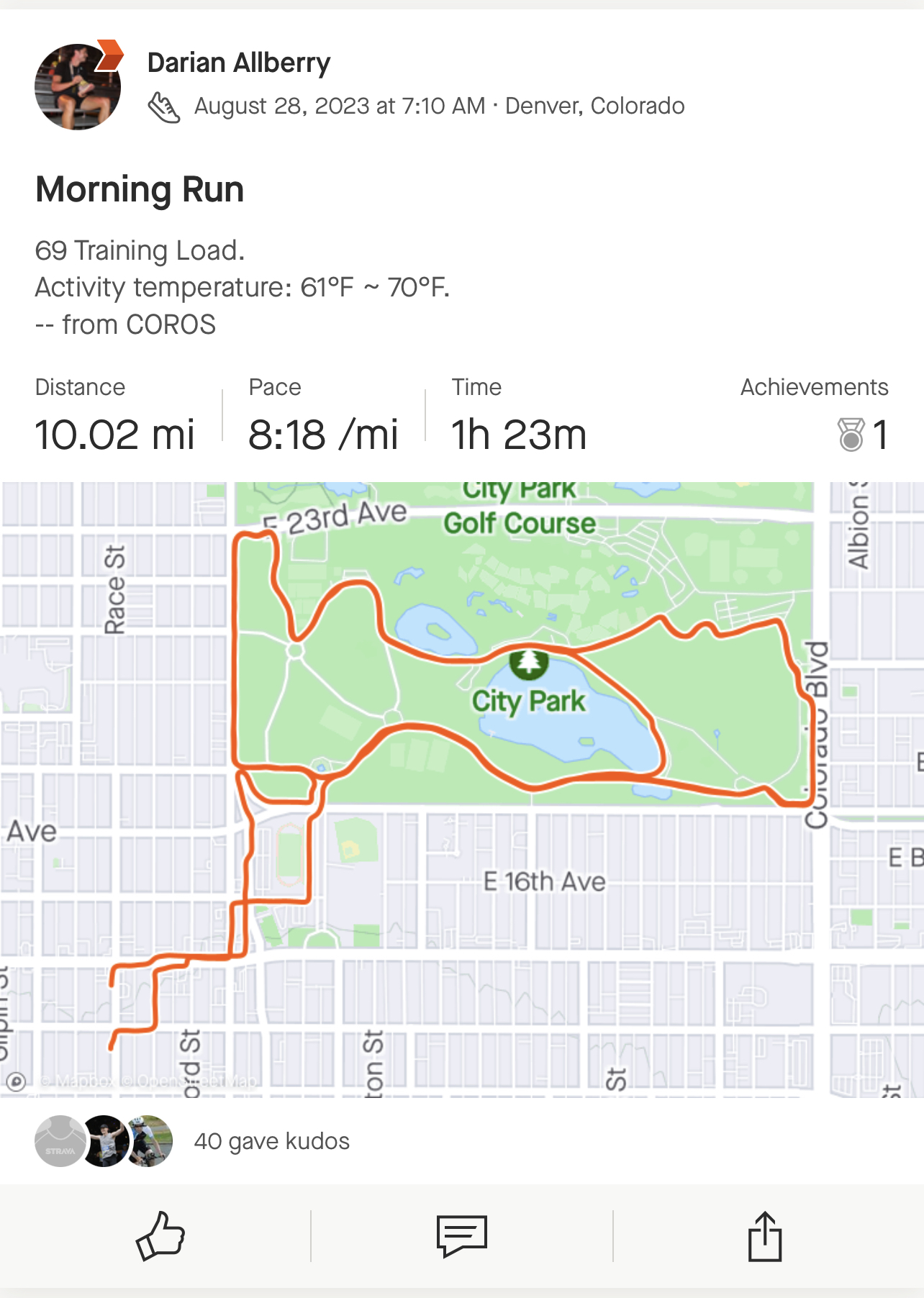Share this Morning Run activity
924x1298 pixels.
click(x=764, y=1235)
